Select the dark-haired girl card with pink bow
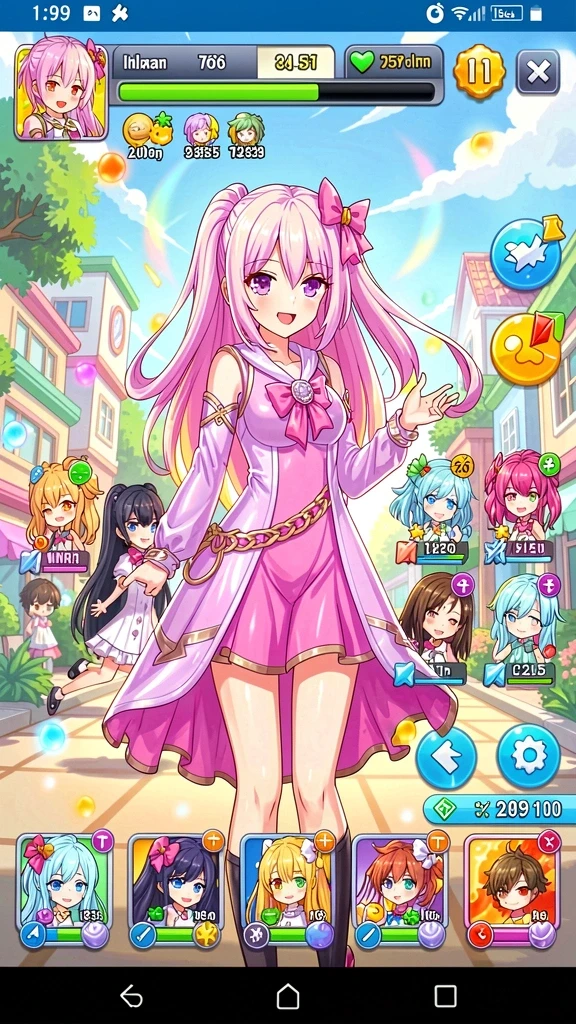The width and height of the screenshot is (576, 1024). [x=176, y=890]
